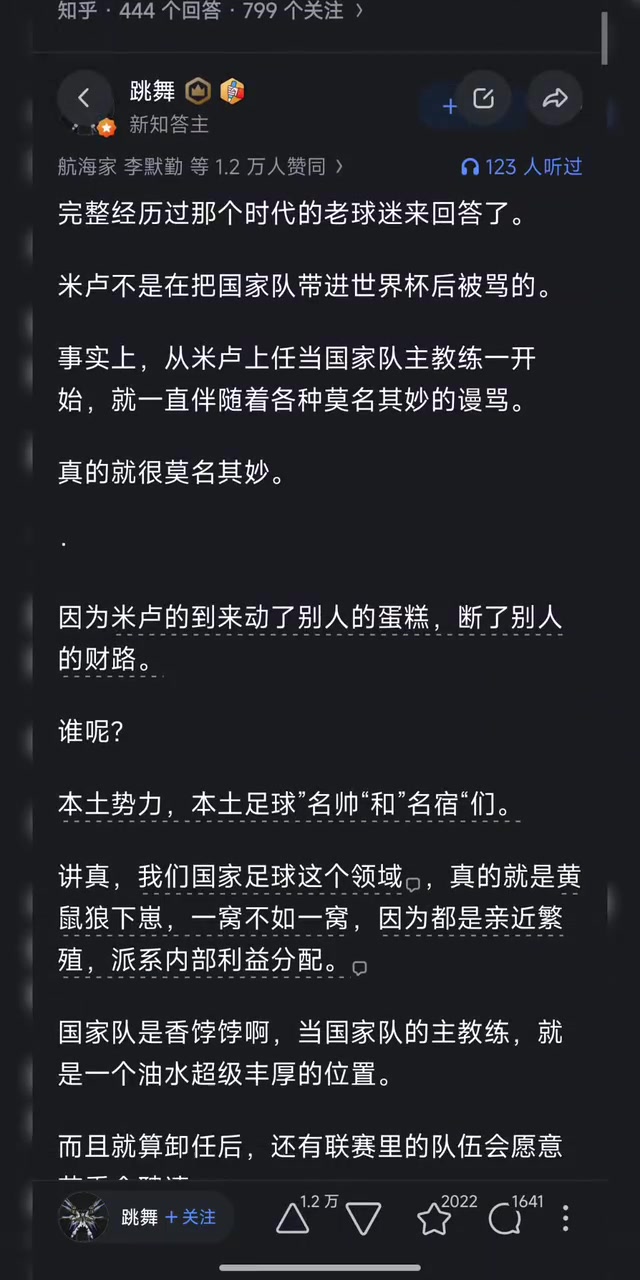
Task: Open paragraph comment bubble after 利益分配
Action: click(x=360, y=968)
